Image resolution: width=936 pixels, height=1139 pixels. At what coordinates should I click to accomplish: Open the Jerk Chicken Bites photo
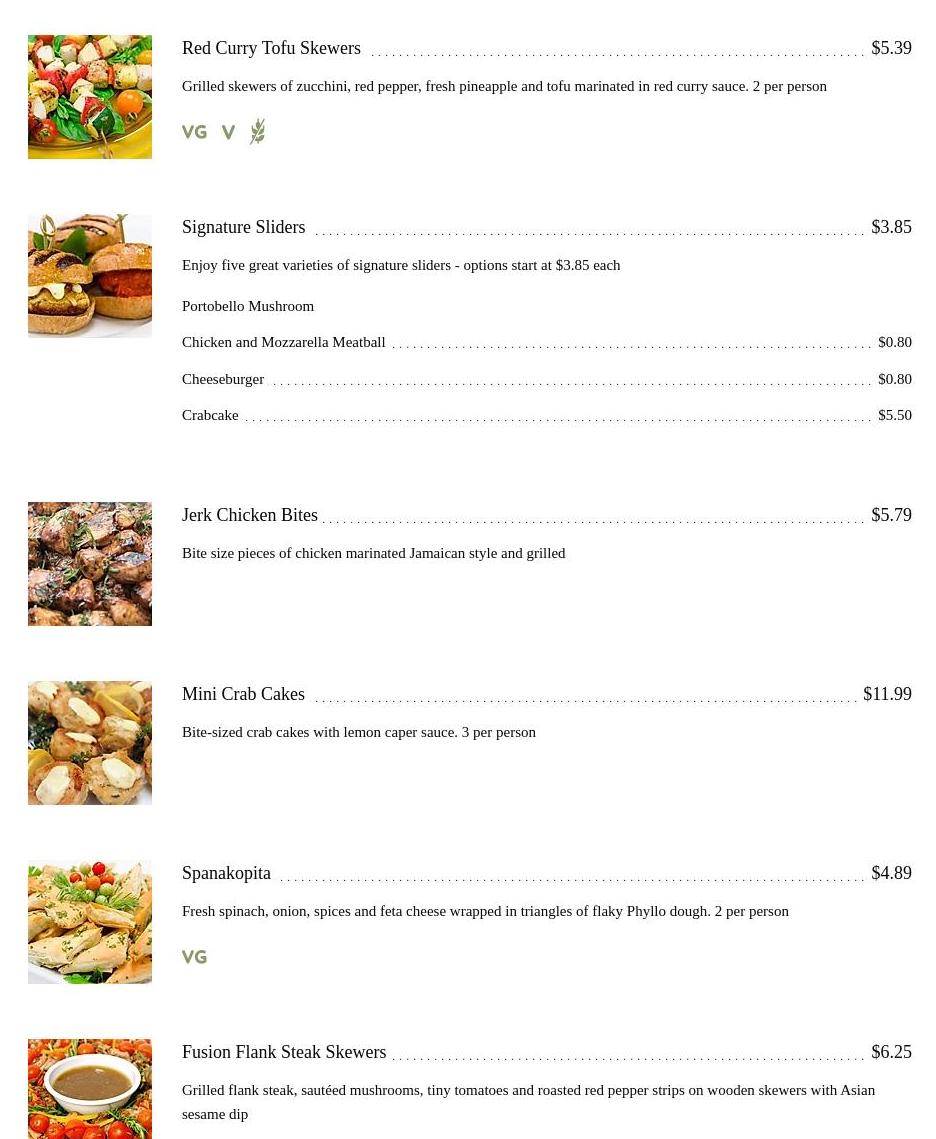click(90, 564)
